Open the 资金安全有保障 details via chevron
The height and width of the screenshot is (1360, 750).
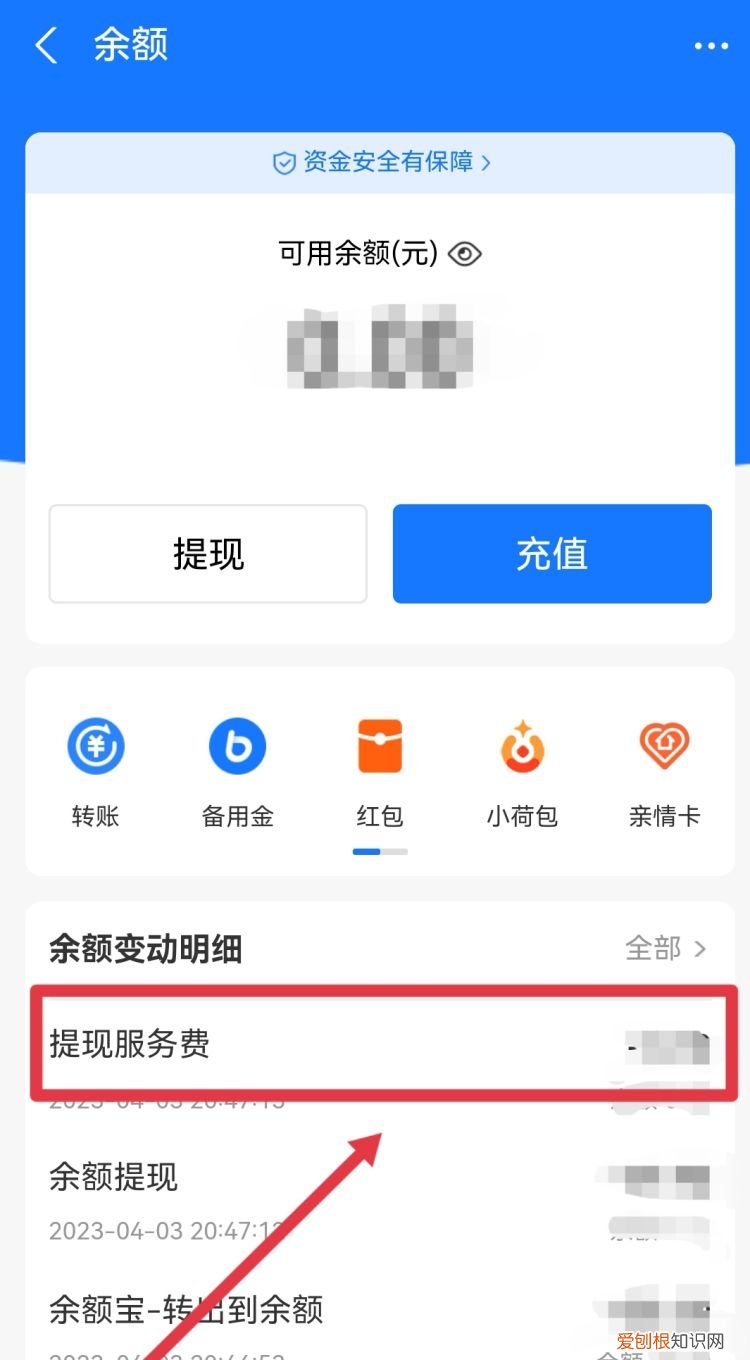(487, 163)
